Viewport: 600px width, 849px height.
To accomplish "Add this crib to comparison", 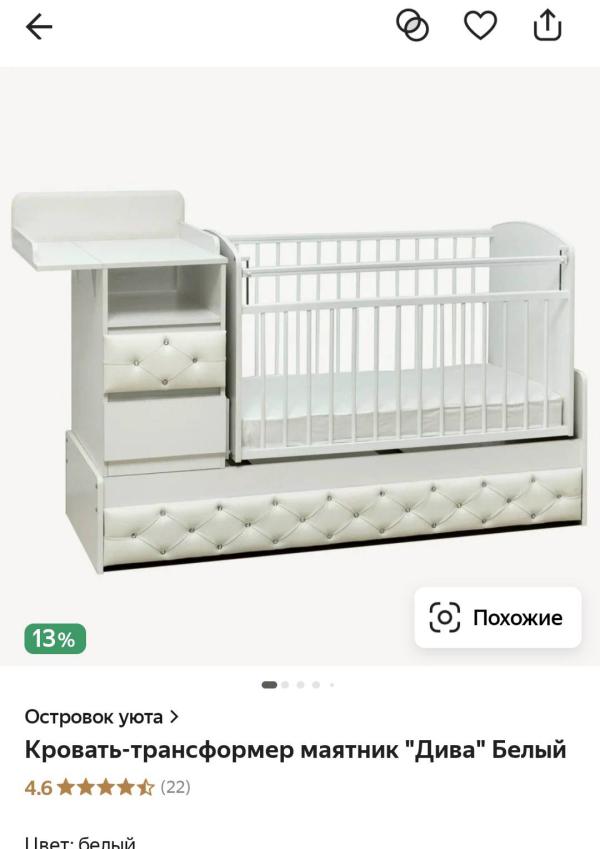I will click(x=413, y=25).
